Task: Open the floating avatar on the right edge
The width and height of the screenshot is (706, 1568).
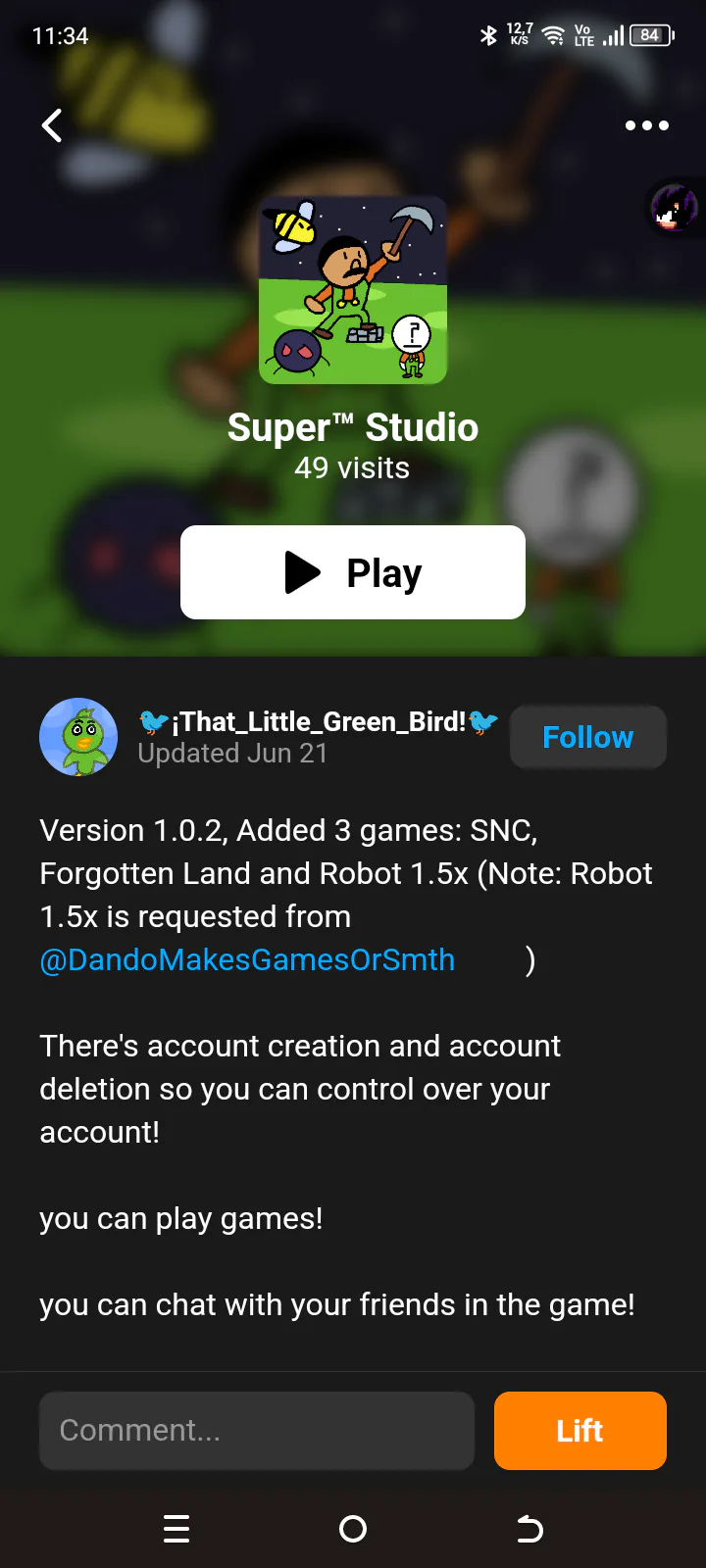Action: pos(677,208)
